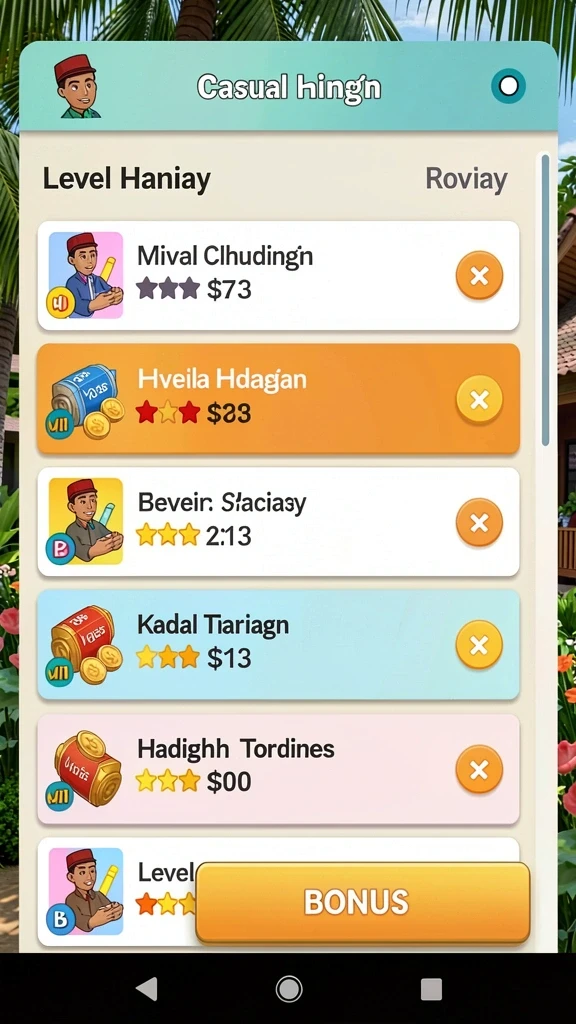Open the partially hidden Level row
This screenshot has width=576, height=1024.
click(116, 891)
